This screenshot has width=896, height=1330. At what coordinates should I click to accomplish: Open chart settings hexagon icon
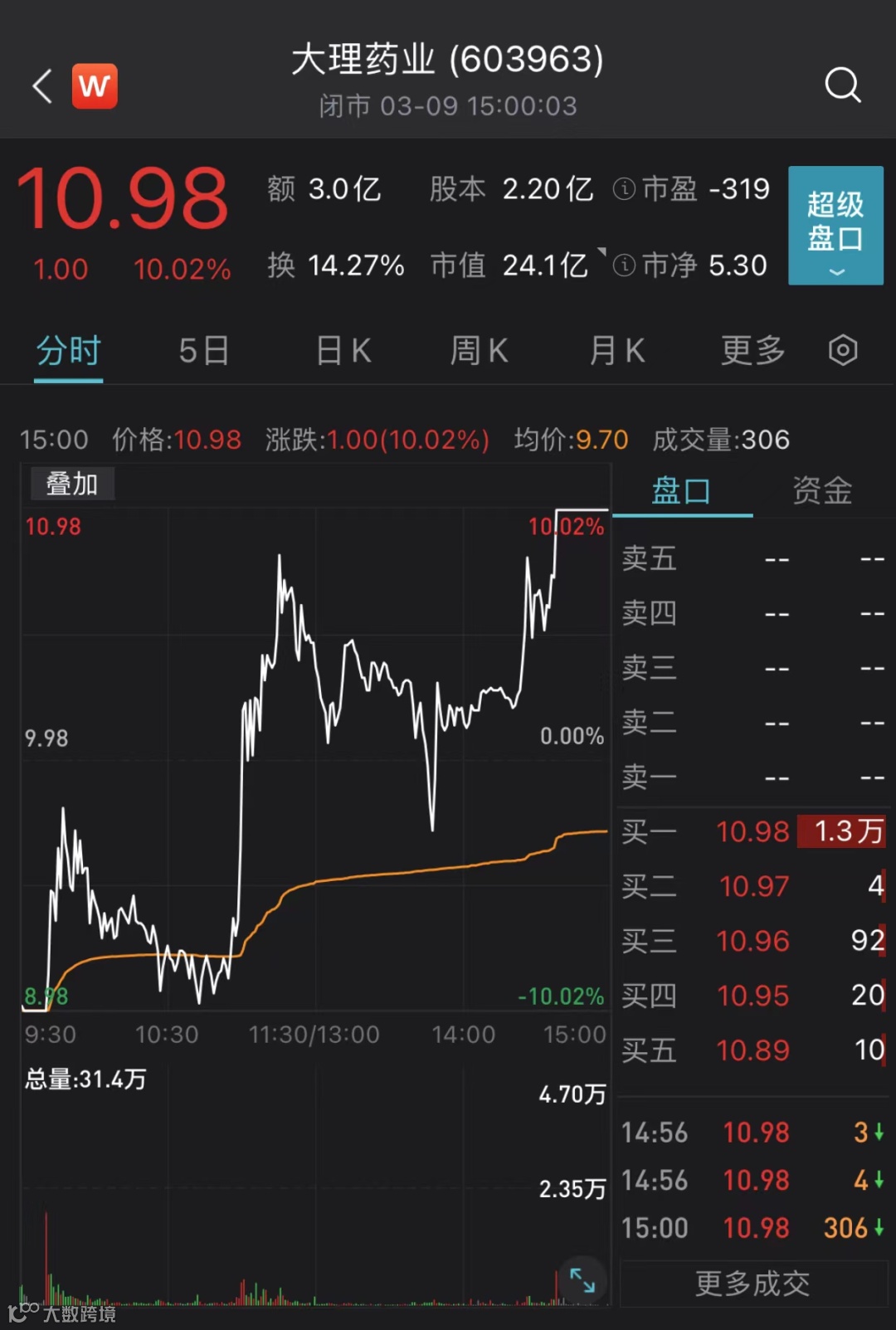pos(843,351)
